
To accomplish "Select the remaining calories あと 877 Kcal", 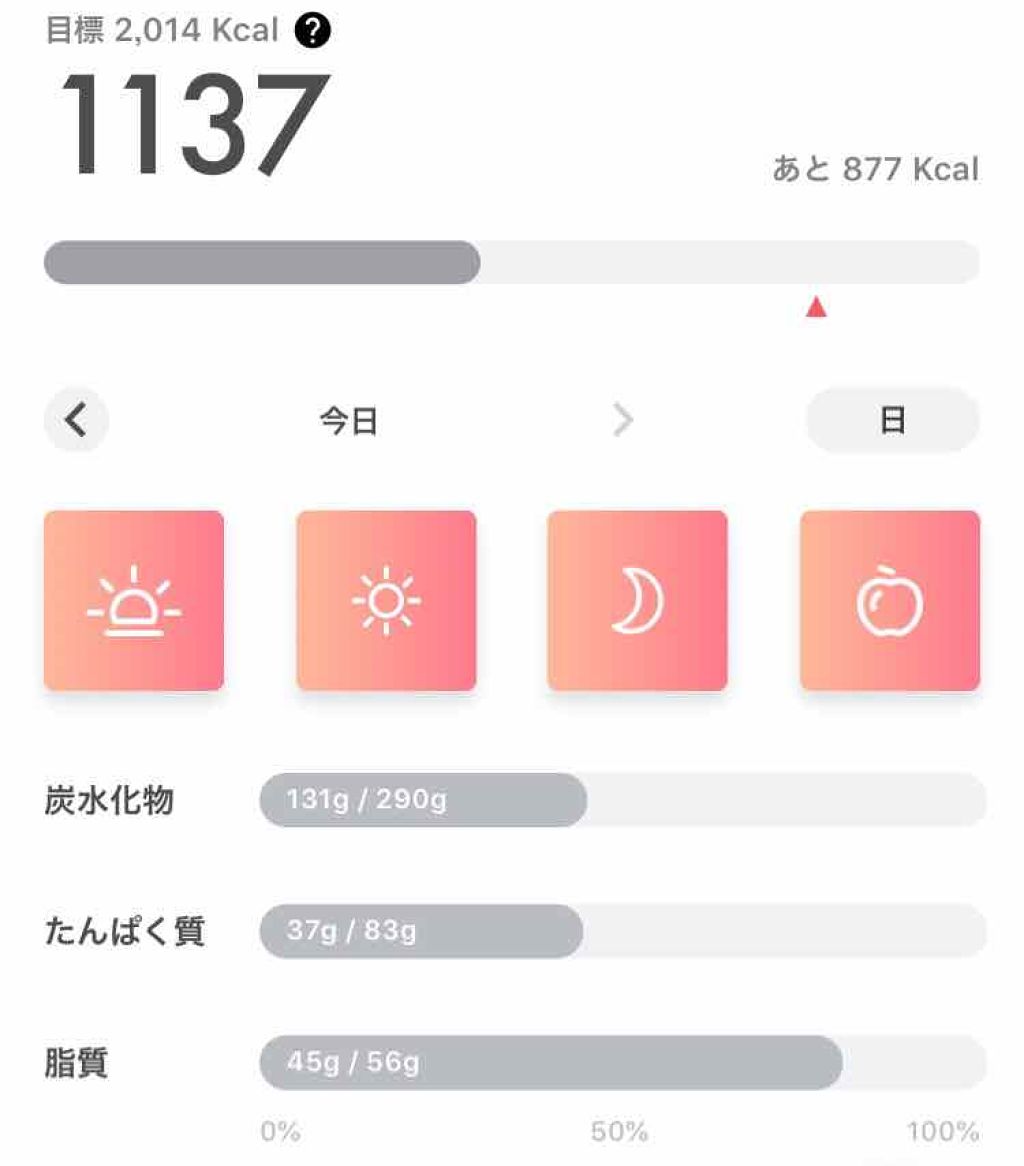I will click(x=876, y=168).
